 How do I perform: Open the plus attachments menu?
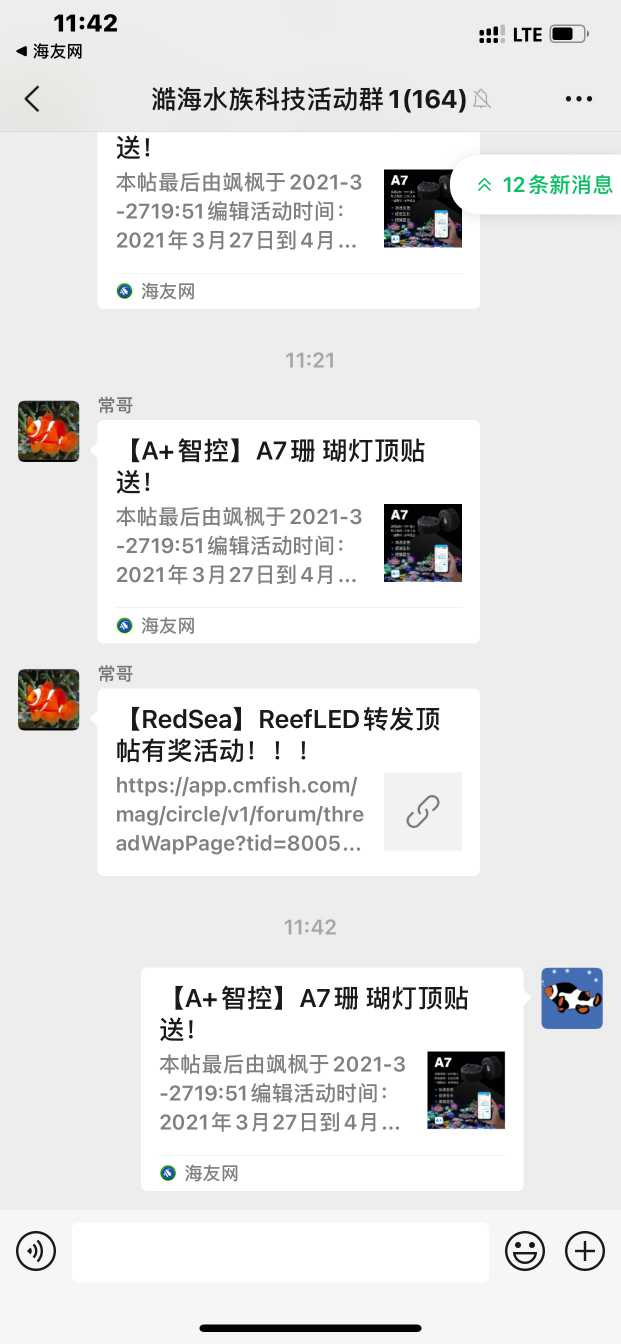[585, 1251]
